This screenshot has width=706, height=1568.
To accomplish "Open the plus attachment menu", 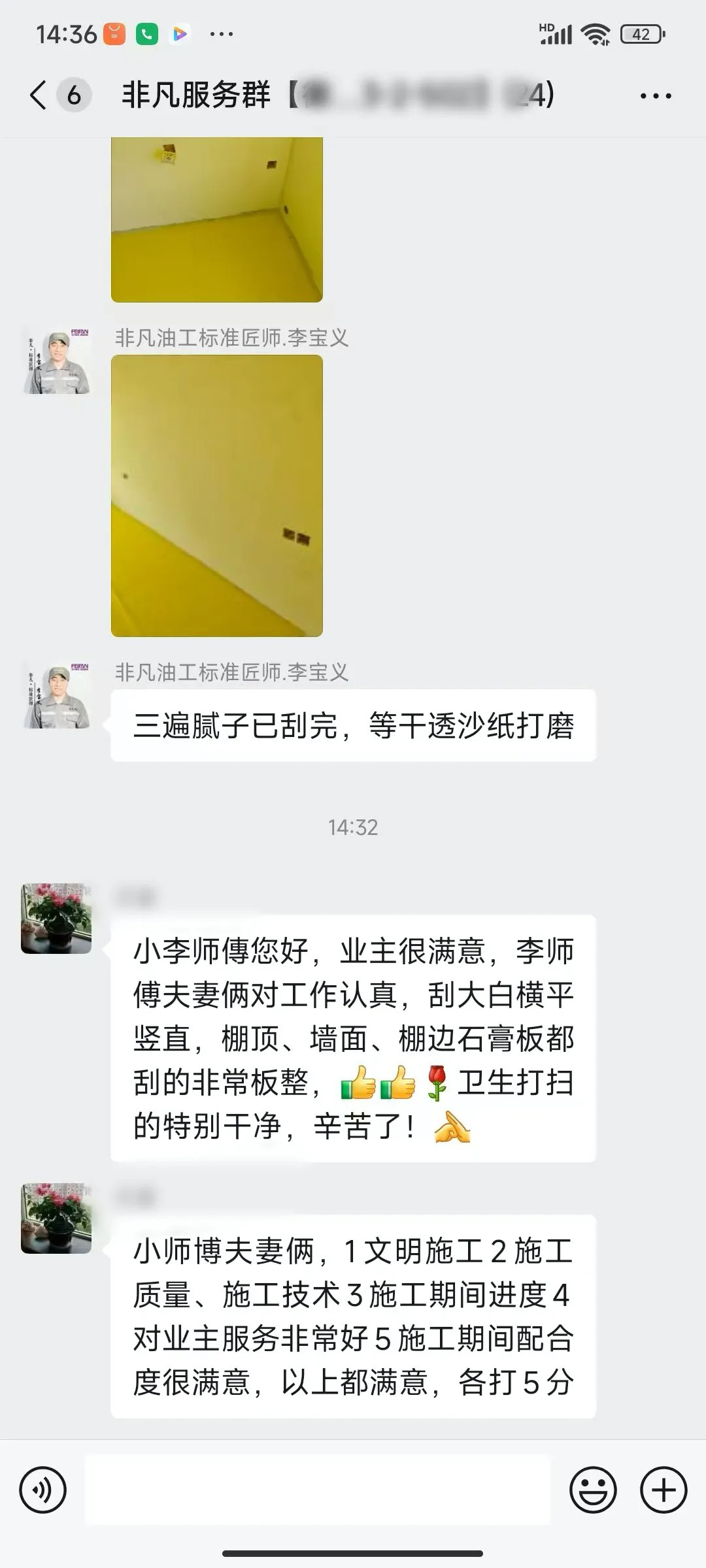I will click(664, 1490).
